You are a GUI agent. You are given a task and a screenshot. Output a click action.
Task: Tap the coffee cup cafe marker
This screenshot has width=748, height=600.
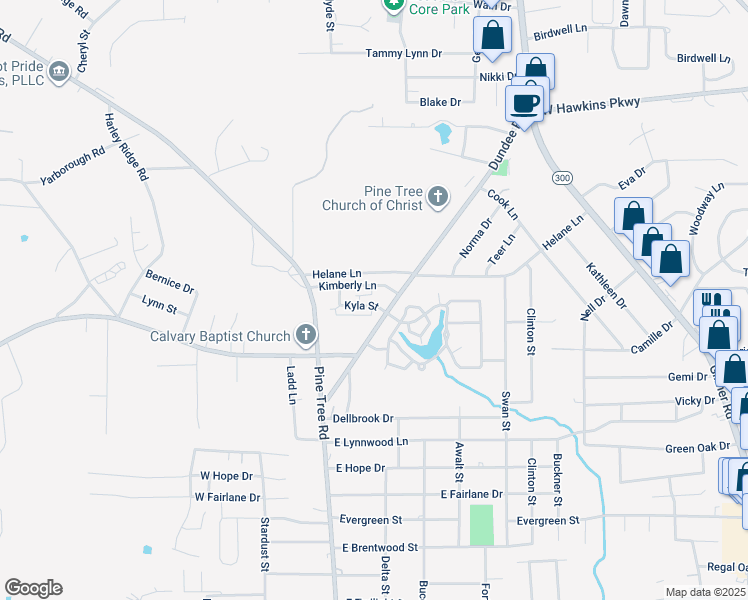(524, 104)
